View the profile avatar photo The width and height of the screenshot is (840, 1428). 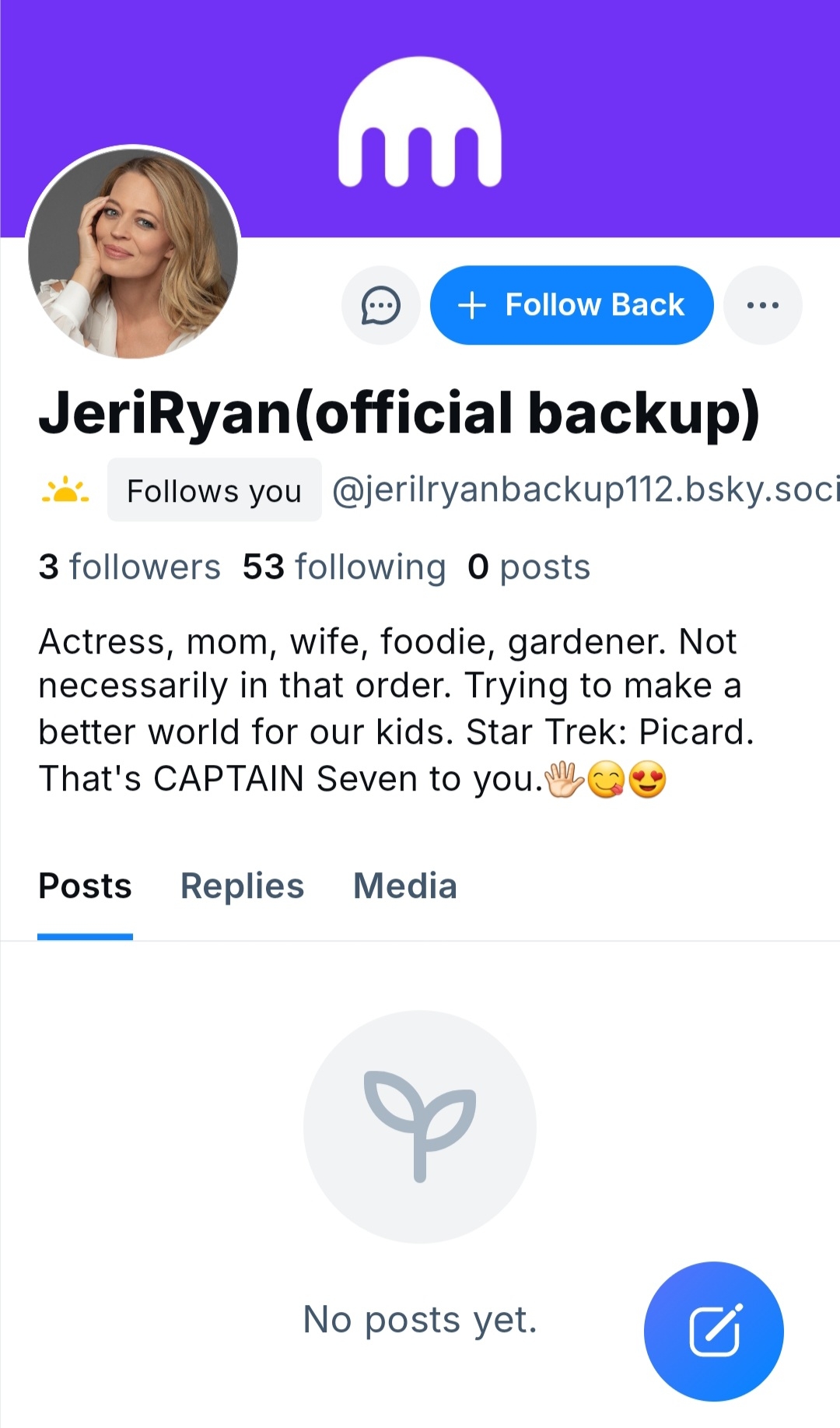point(133,253)
